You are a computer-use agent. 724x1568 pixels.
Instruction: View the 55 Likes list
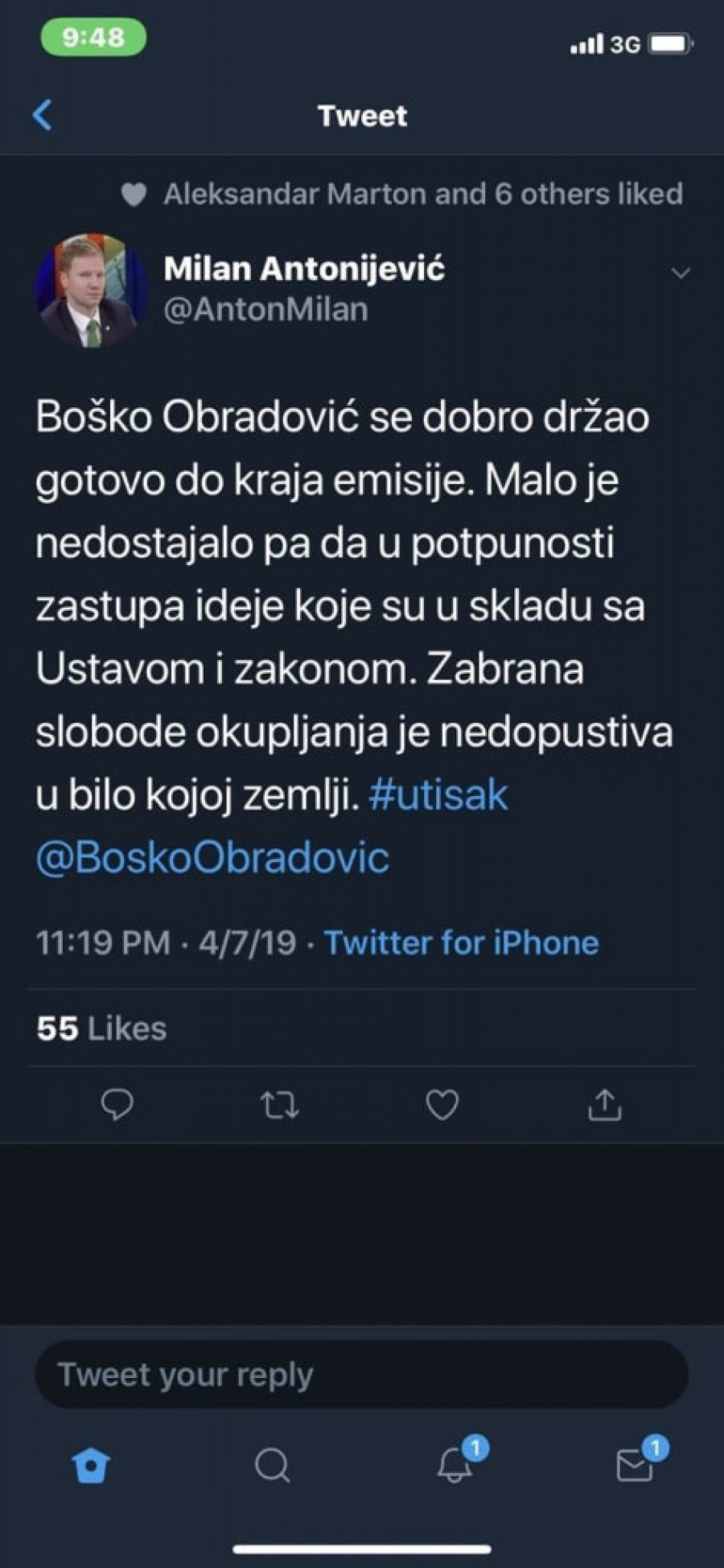point(101,1029)
